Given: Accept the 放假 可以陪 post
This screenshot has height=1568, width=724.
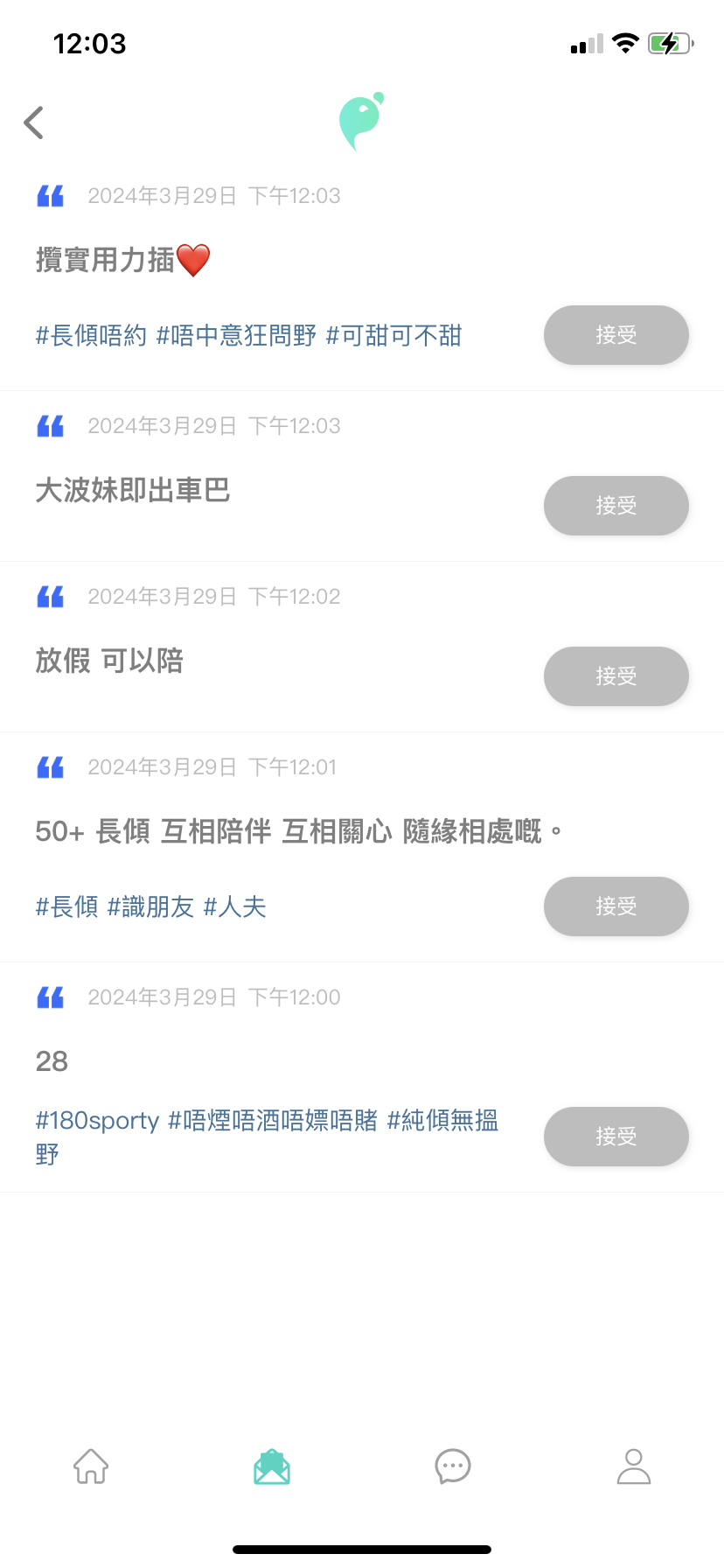Looking at the screenshot, I should 616,676.
